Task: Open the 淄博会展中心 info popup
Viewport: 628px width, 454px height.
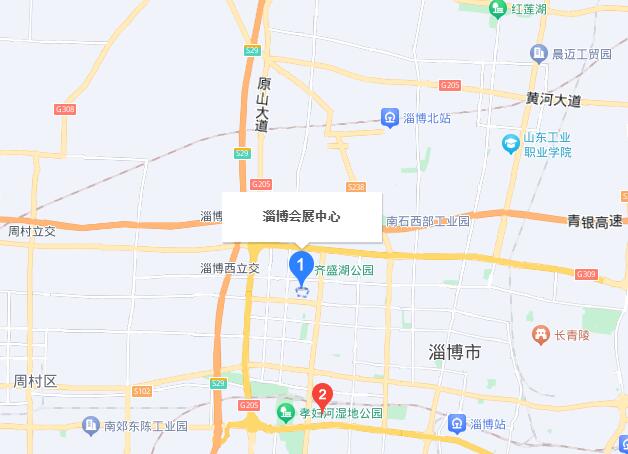Action: click(x=301, y=216)
